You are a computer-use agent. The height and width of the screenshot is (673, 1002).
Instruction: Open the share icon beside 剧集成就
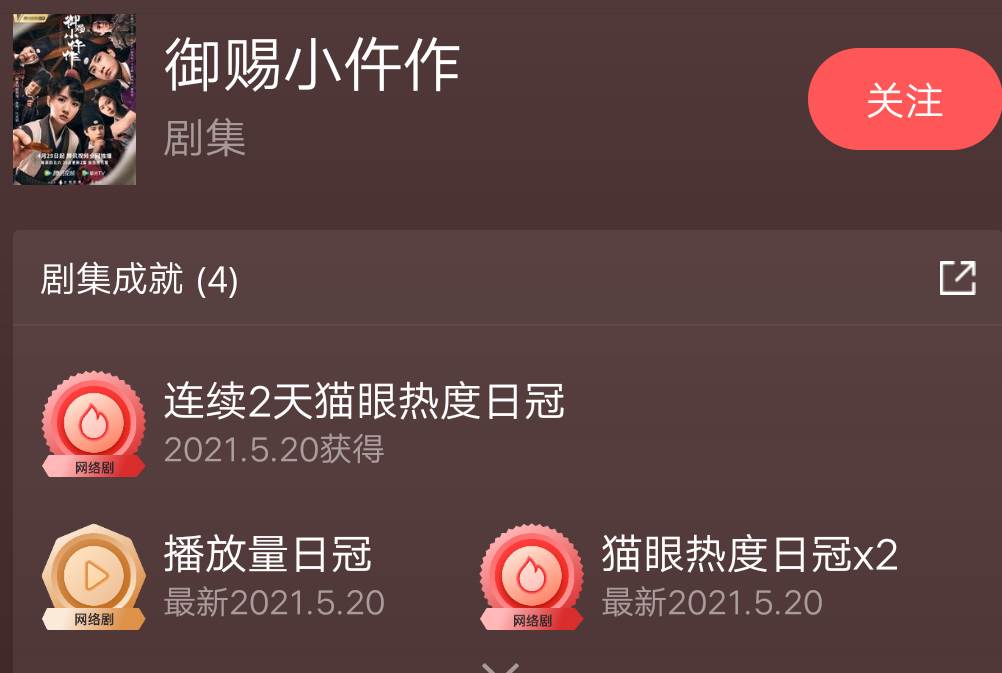pyautogui.click(x=957, y=278)
